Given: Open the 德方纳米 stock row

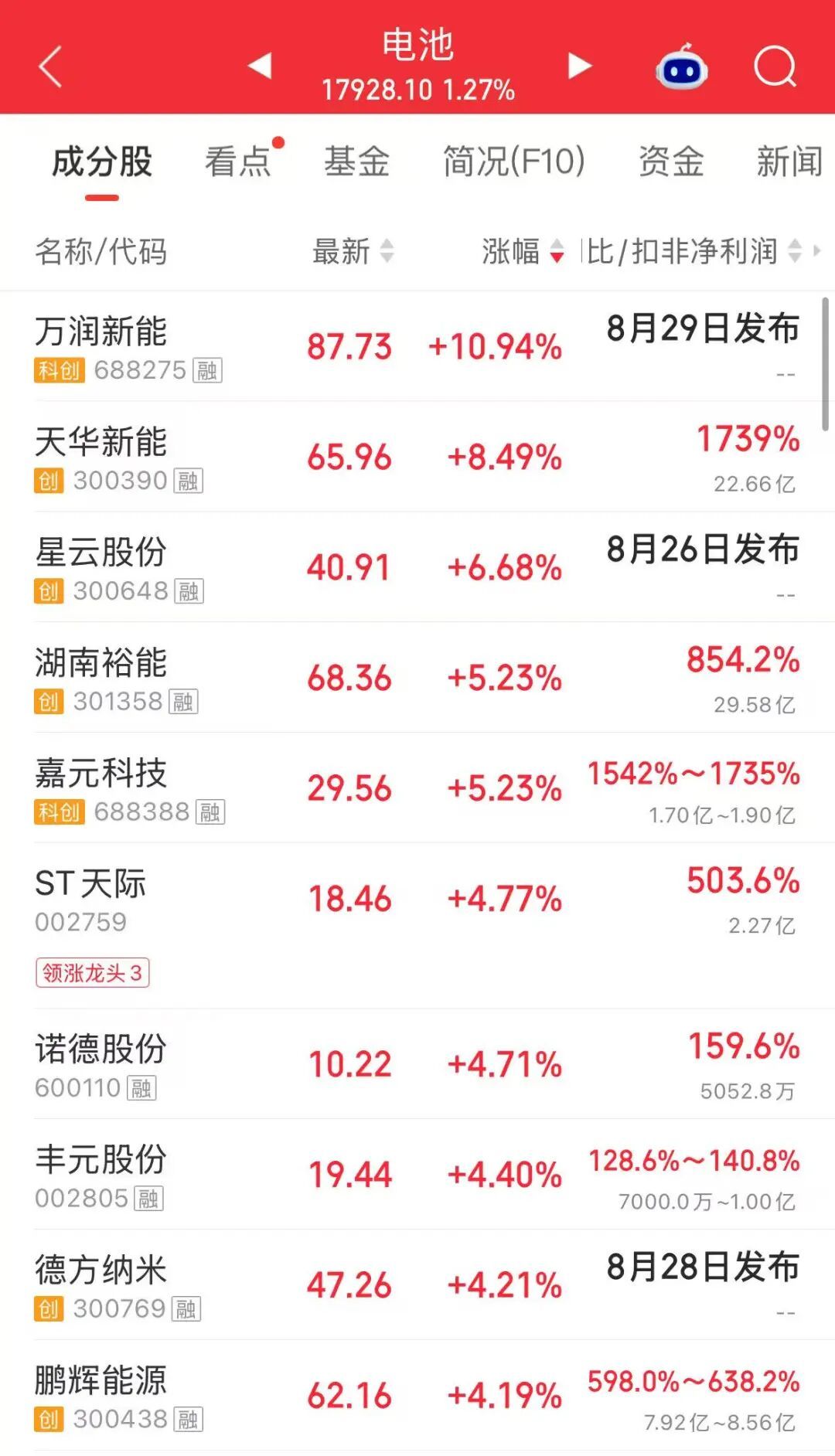Looking at the screenshot, I should pos(417,1285).
